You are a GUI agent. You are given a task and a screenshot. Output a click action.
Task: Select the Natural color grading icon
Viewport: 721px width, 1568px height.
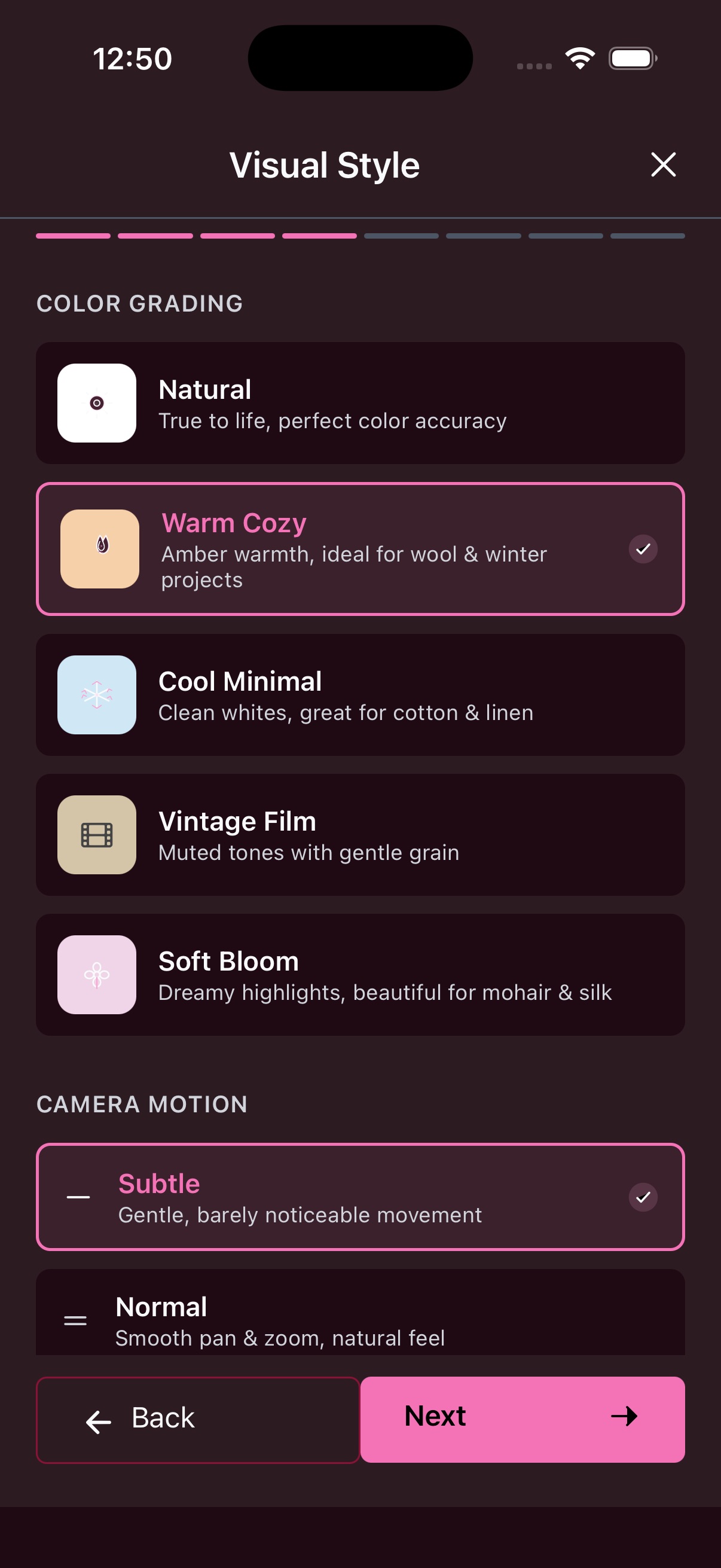[x=96, y=402]
